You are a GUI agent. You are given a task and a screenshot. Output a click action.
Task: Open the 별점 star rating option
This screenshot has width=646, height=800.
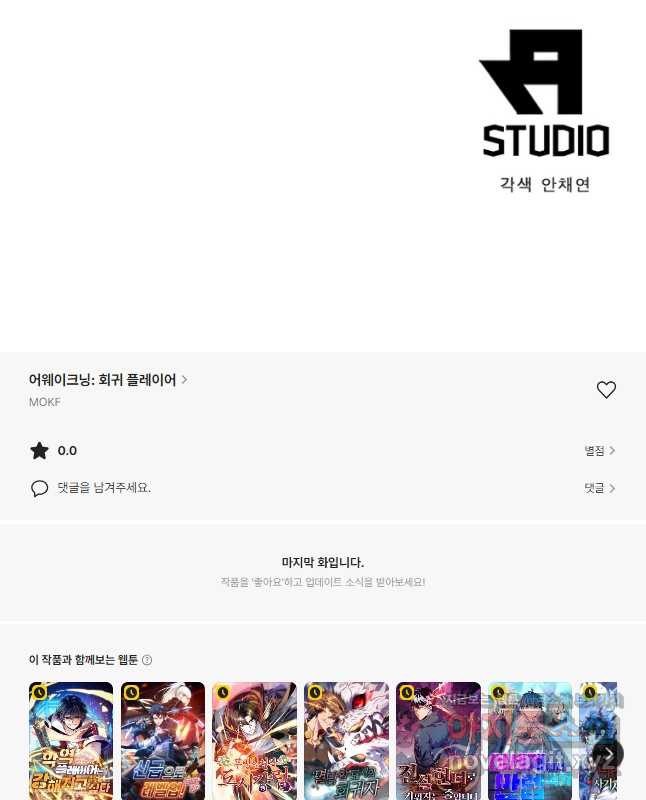point(600,451)
